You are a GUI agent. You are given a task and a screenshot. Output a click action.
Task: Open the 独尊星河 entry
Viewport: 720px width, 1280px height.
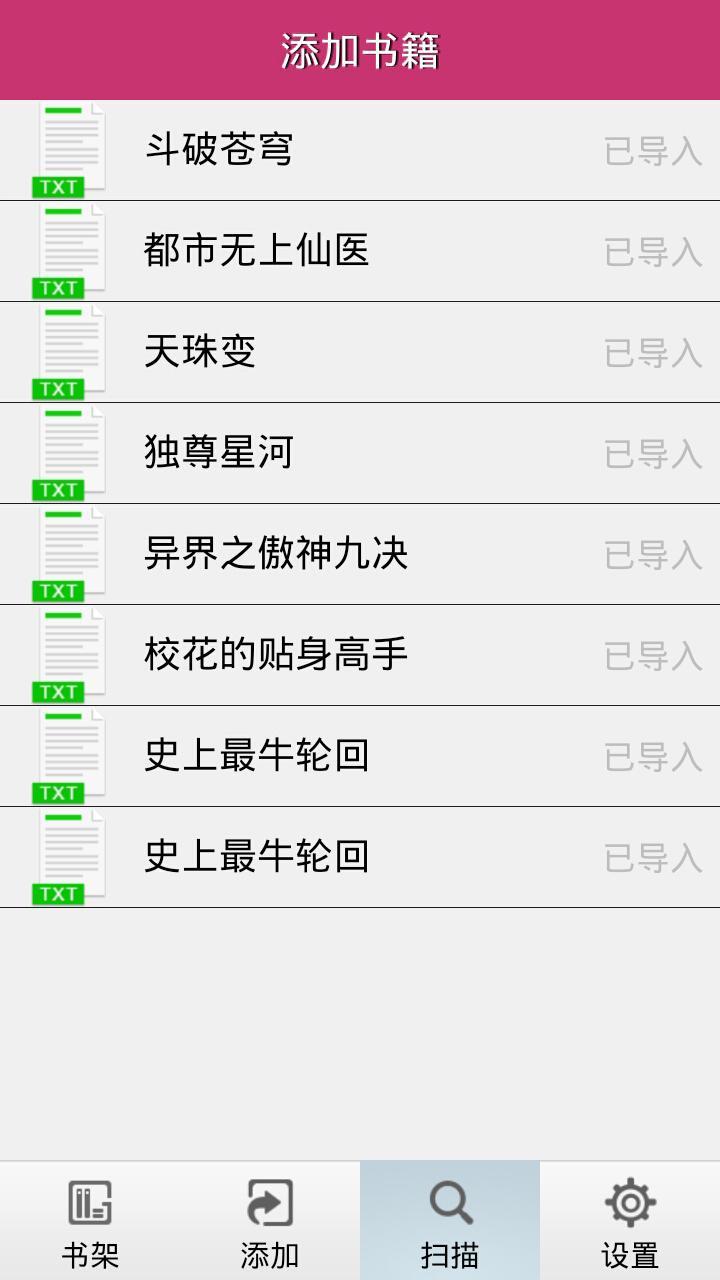(x=219, y=453)
